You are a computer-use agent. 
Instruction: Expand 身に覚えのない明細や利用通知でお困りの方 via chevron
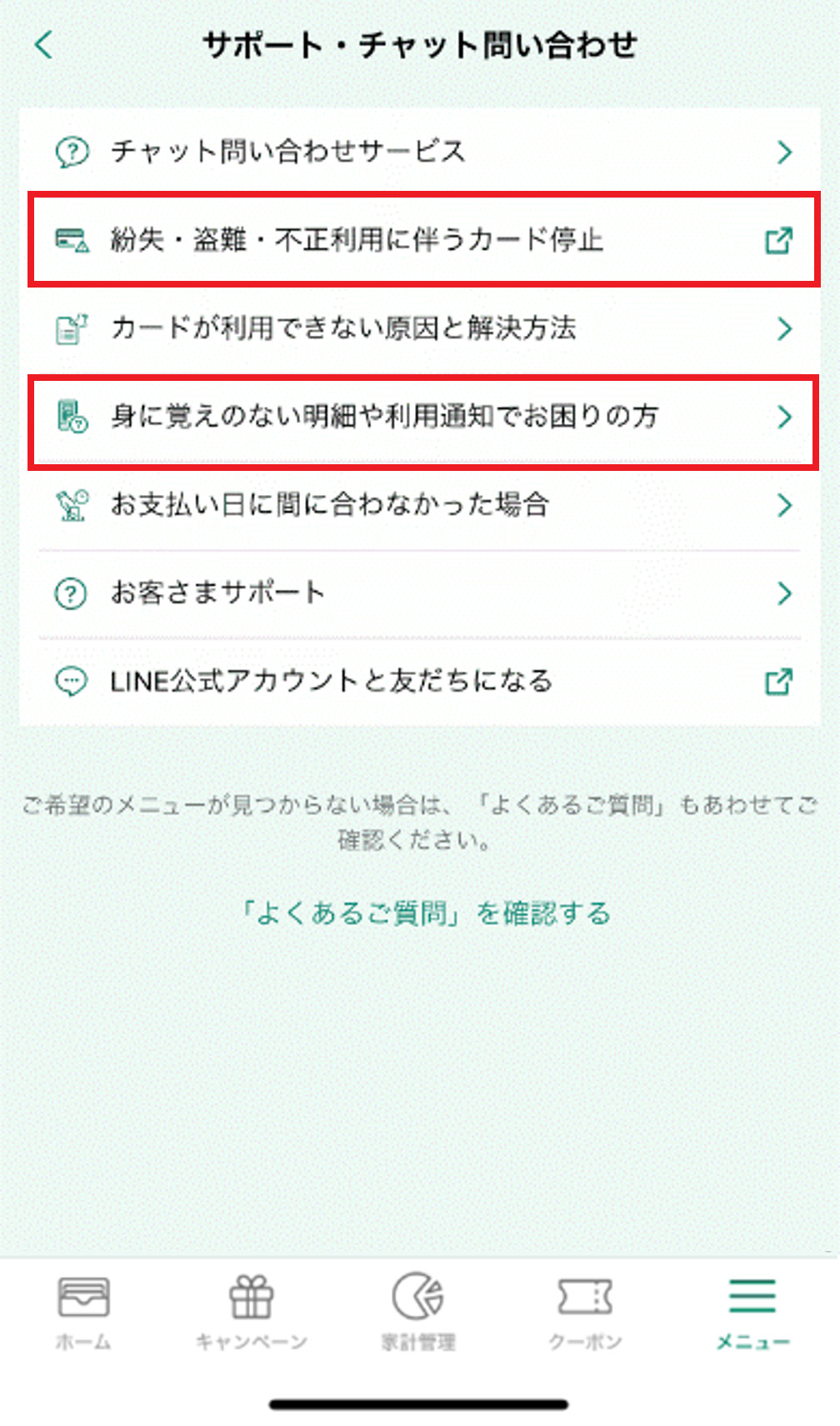tap(783, 417)
